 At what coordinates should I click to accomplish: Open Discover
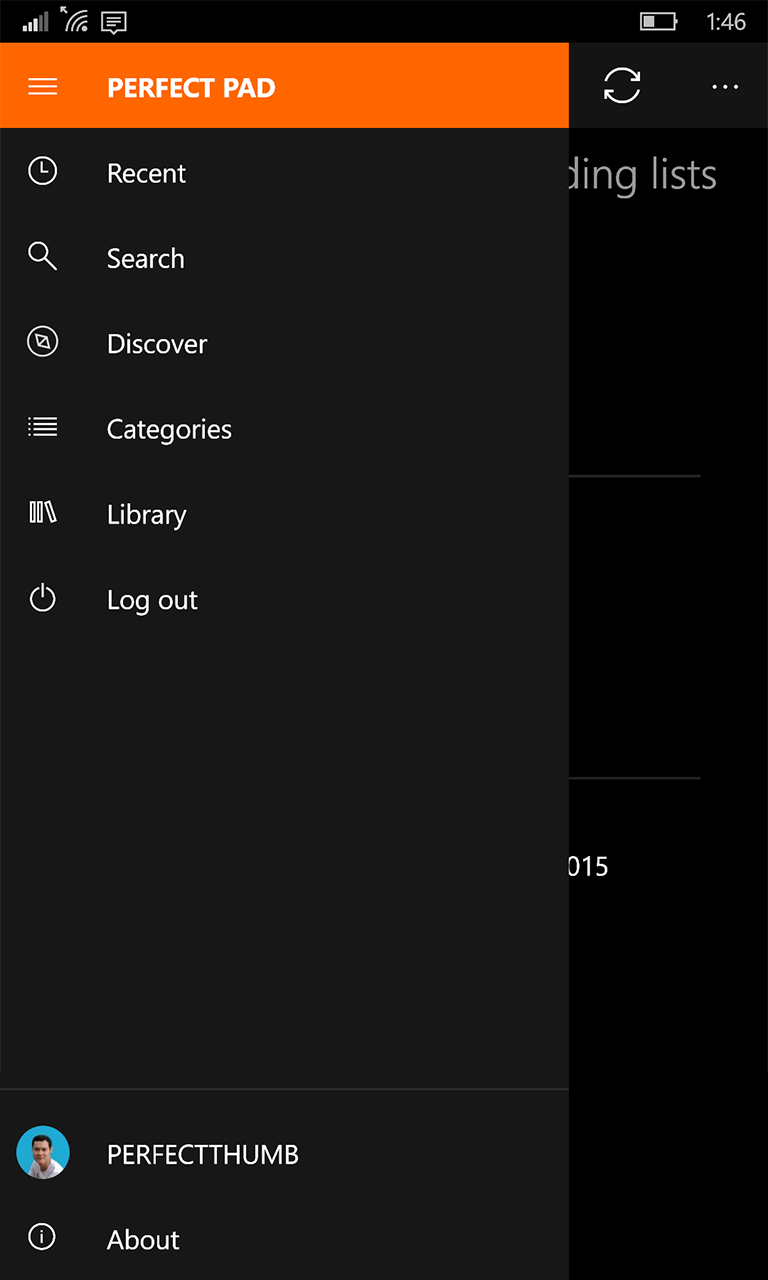tap(284, 343)
